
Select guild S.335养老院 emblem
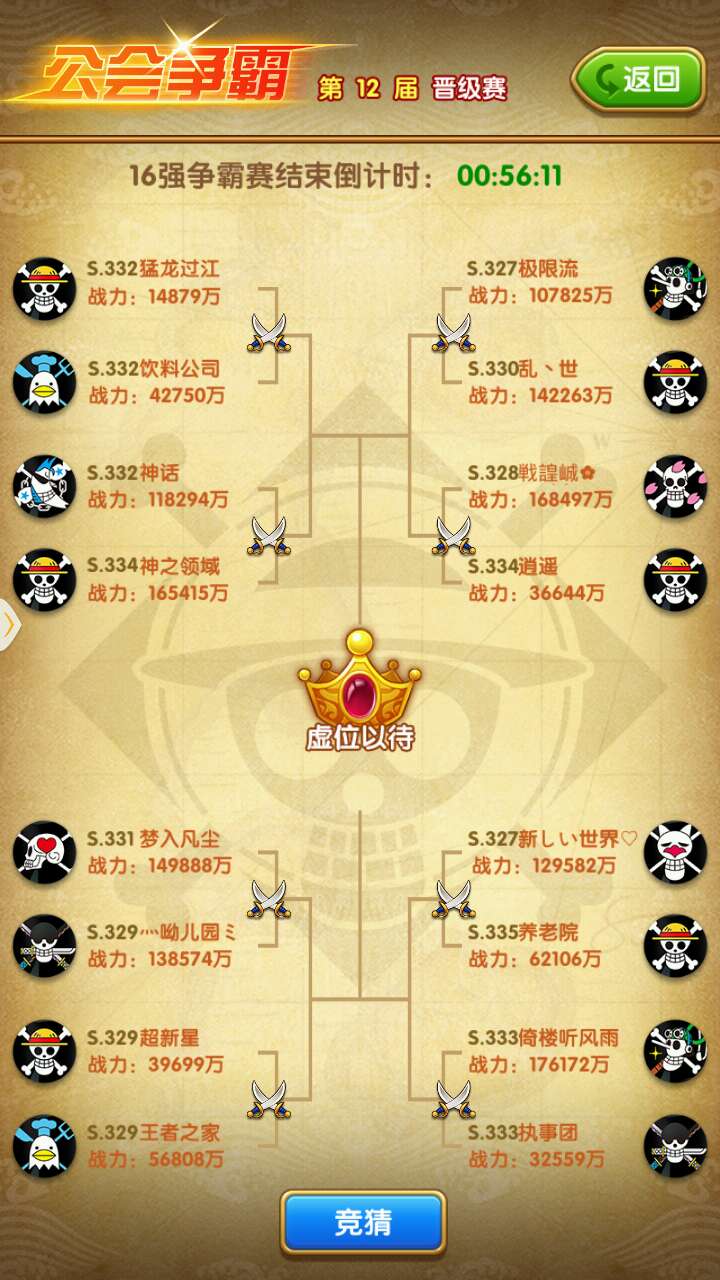pos(675,946)
